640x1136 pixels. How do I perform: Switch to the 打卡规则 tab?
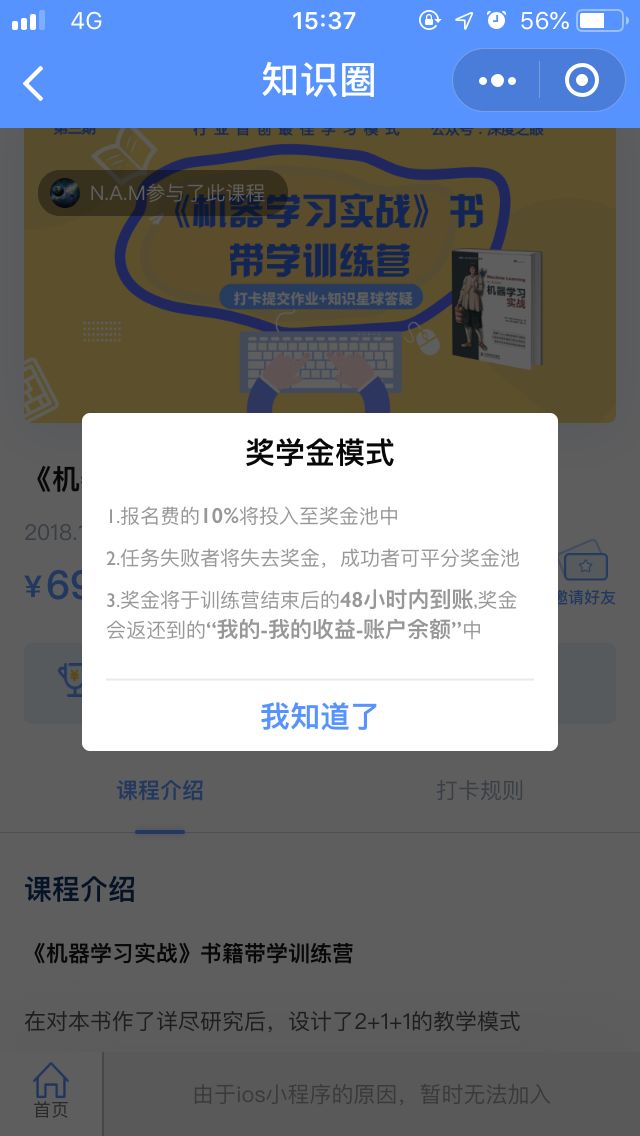click(x=479, y=790)
